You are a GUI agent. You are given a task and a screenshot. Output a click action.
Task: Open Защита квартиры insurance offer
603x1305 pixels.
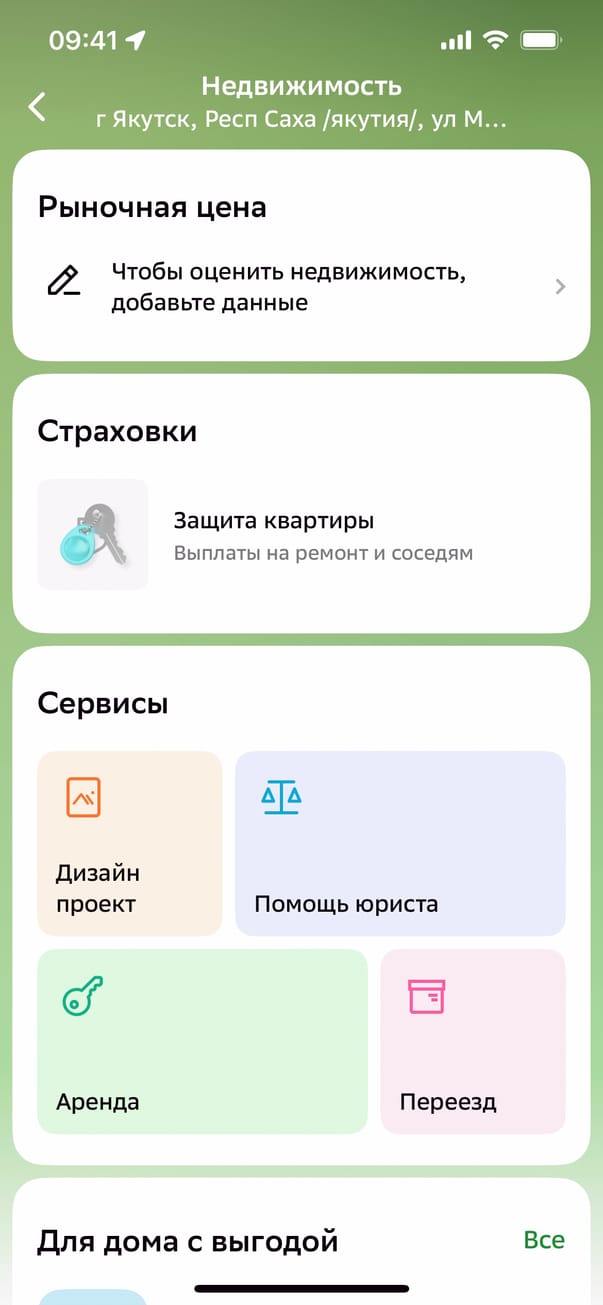coord(300,535)
